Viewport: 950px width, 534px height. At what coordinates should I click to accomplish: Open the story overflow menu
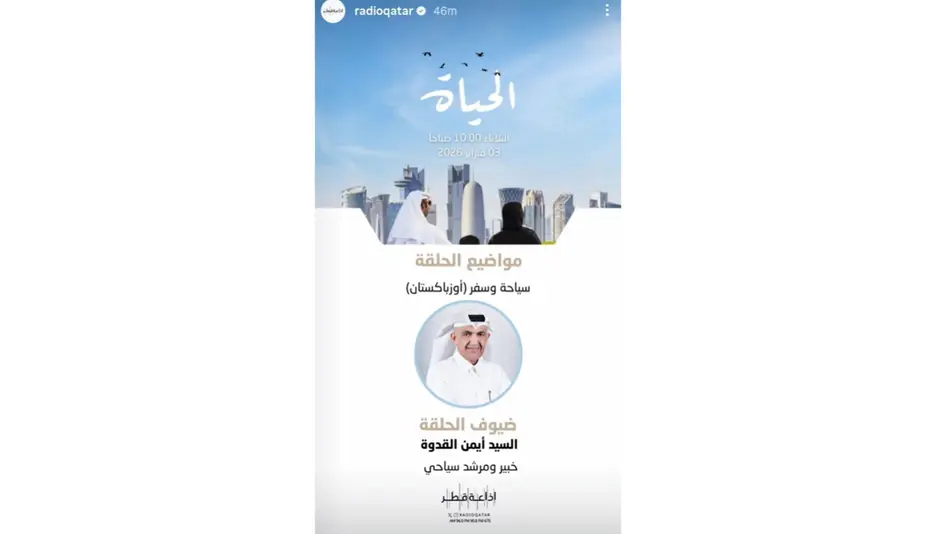pyautogui.click(x=606, y=11)
